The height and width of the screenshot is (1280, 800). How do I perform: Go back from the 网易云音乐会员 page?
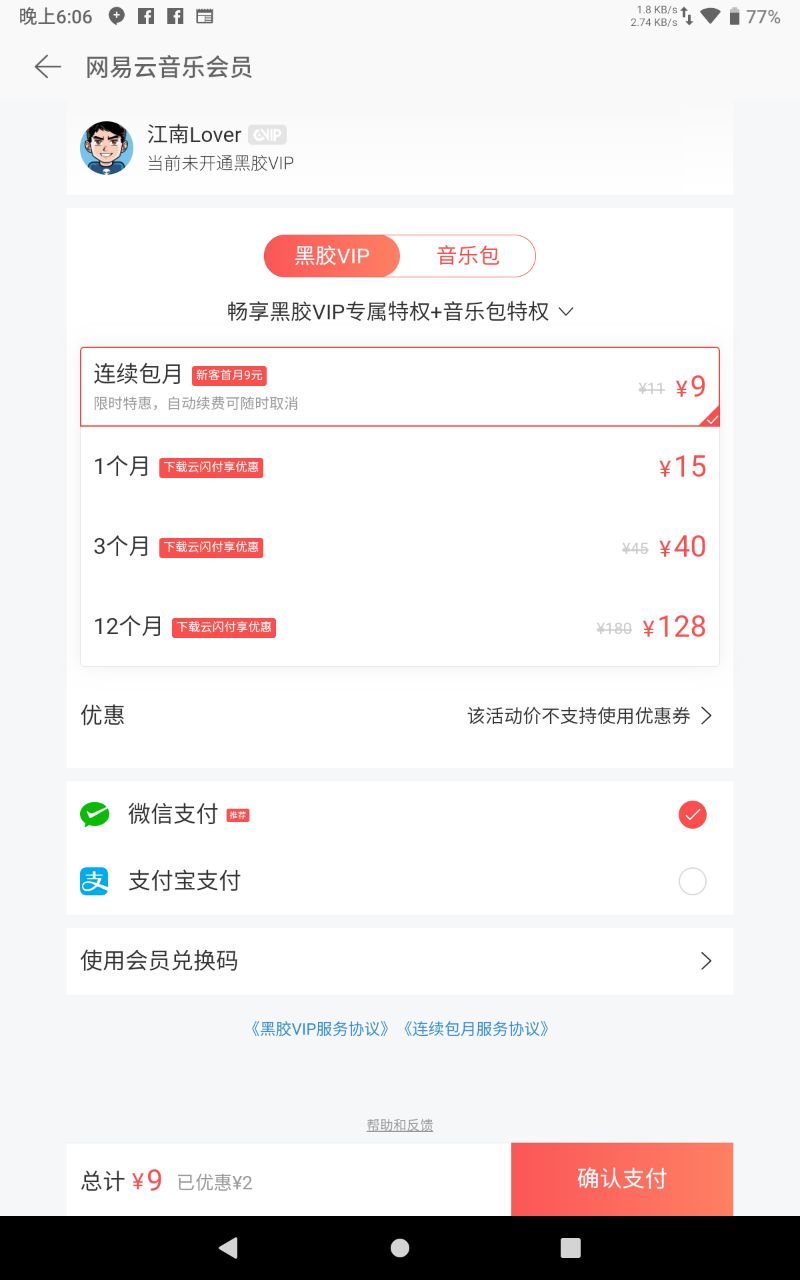pos(47,67)
